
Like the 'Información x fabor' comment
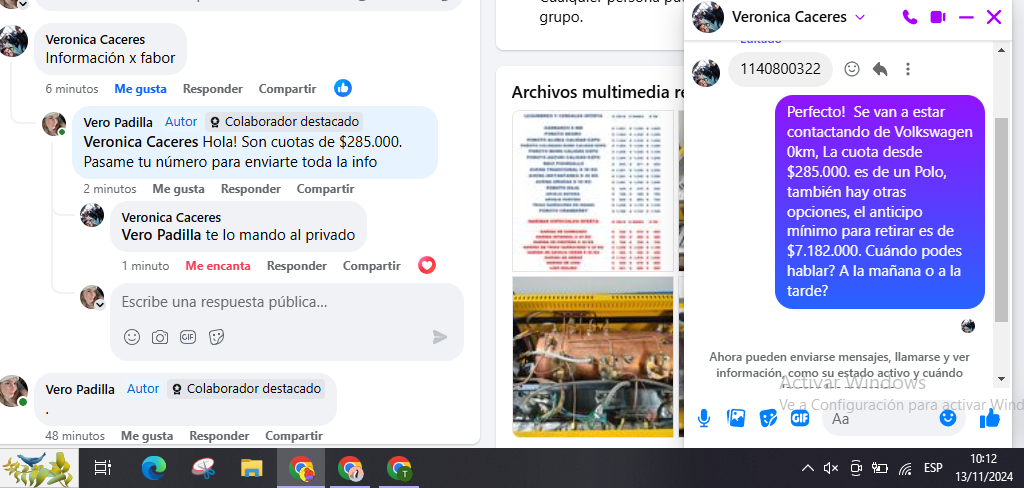(x=140, y=89)
